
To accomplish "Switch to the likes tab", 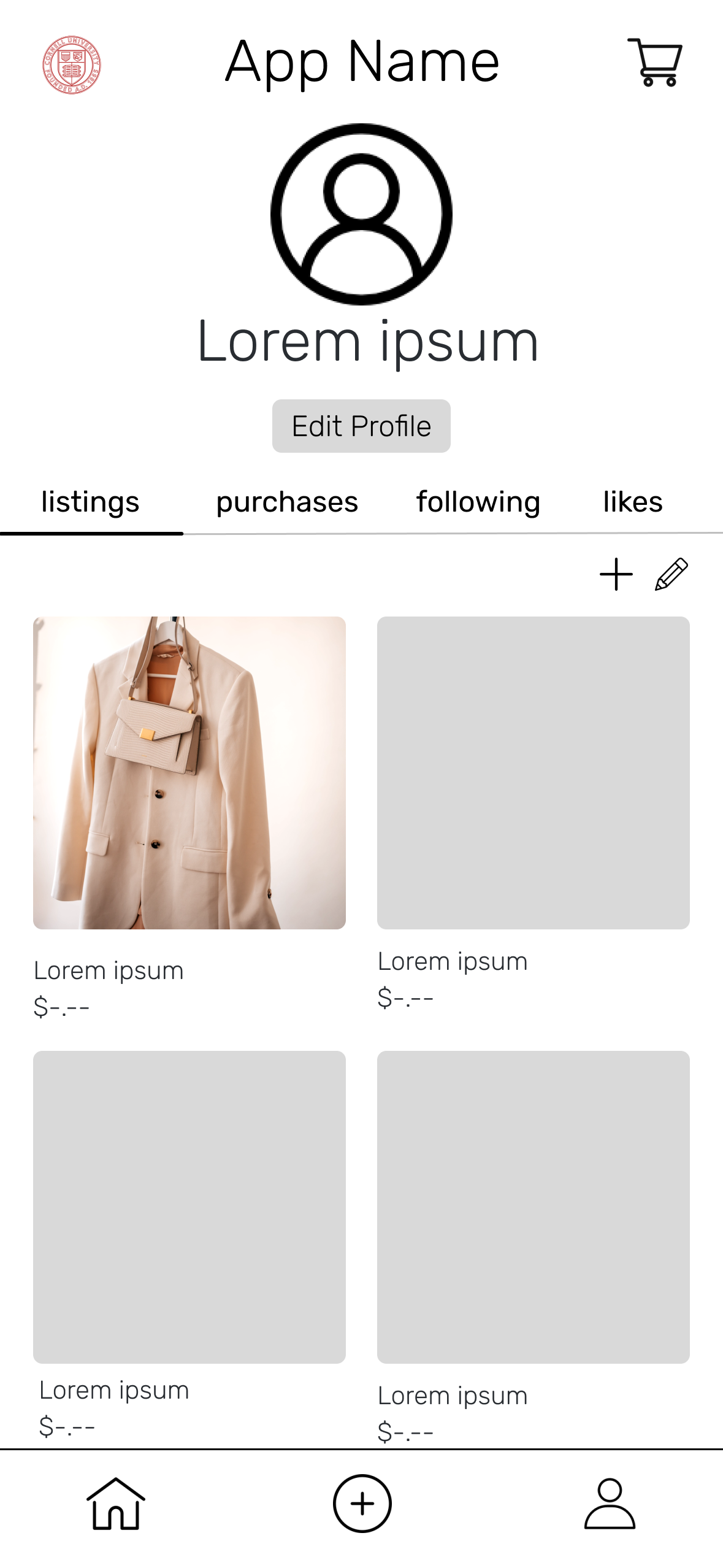I will (x=632, y=502).
